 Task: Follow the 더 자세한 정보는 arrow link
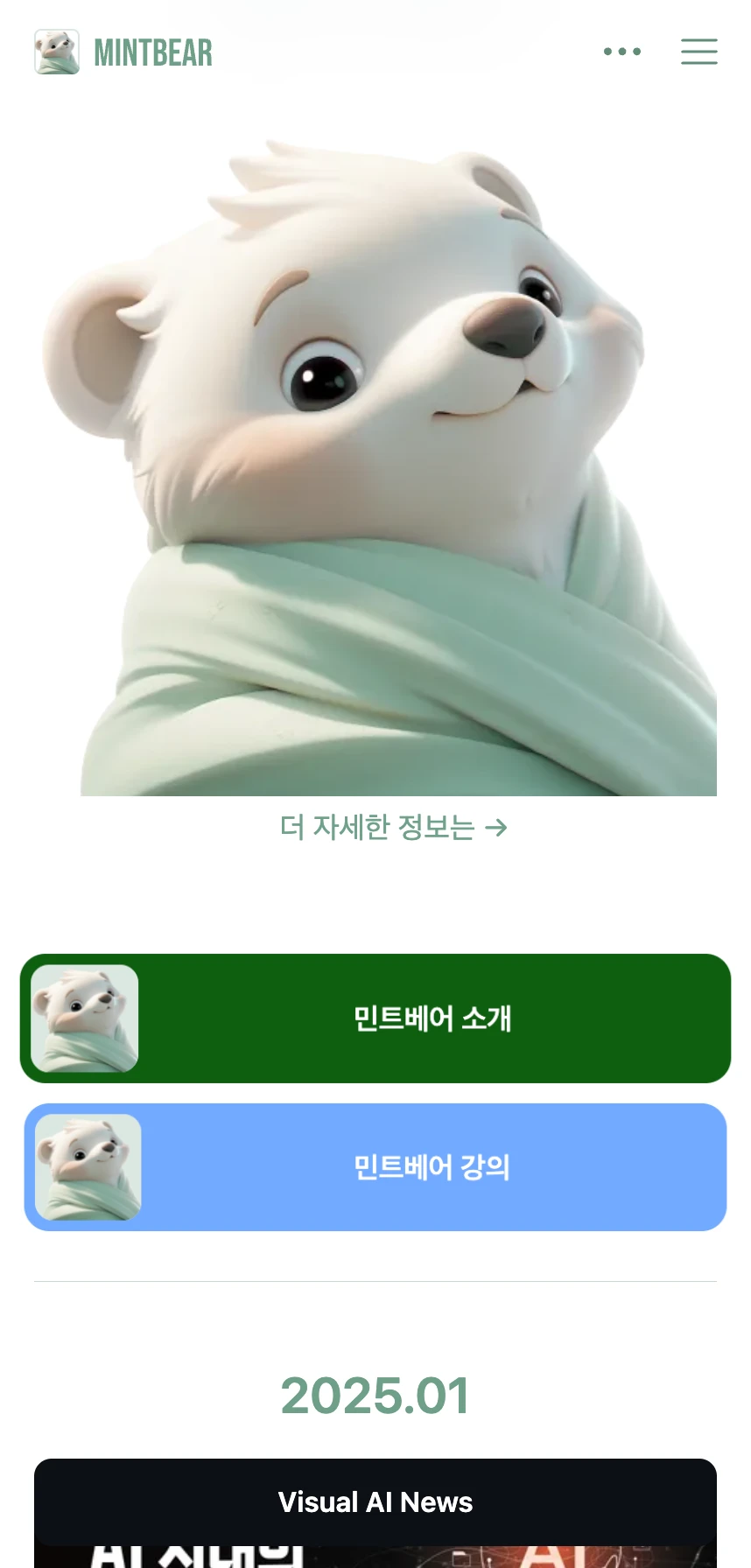(x=393, y=827)
